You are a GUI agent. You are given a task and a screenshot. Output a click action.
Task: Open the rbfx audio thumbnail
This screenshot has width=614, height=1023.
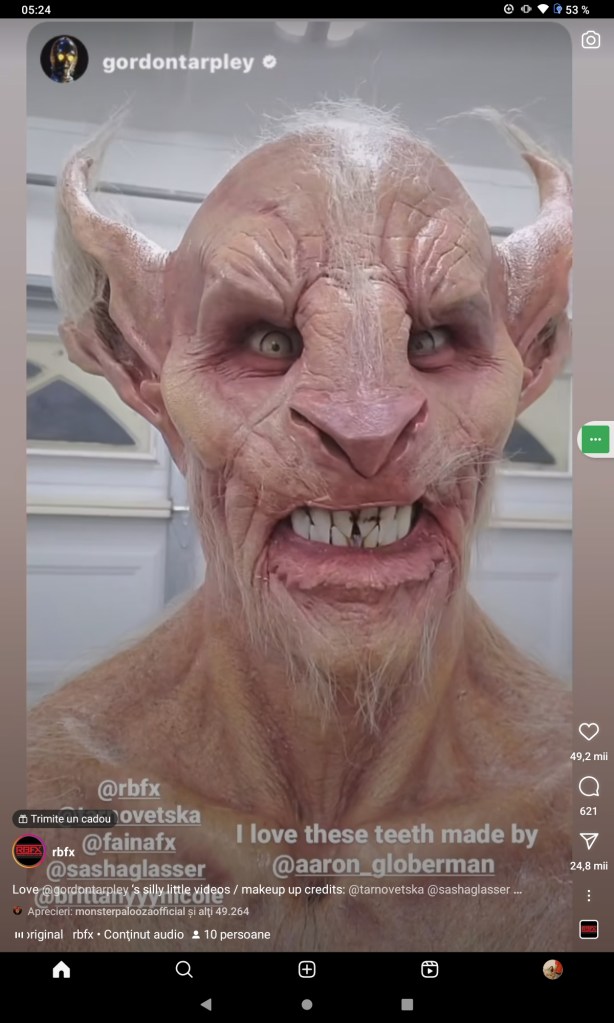(x=589, y=930)
